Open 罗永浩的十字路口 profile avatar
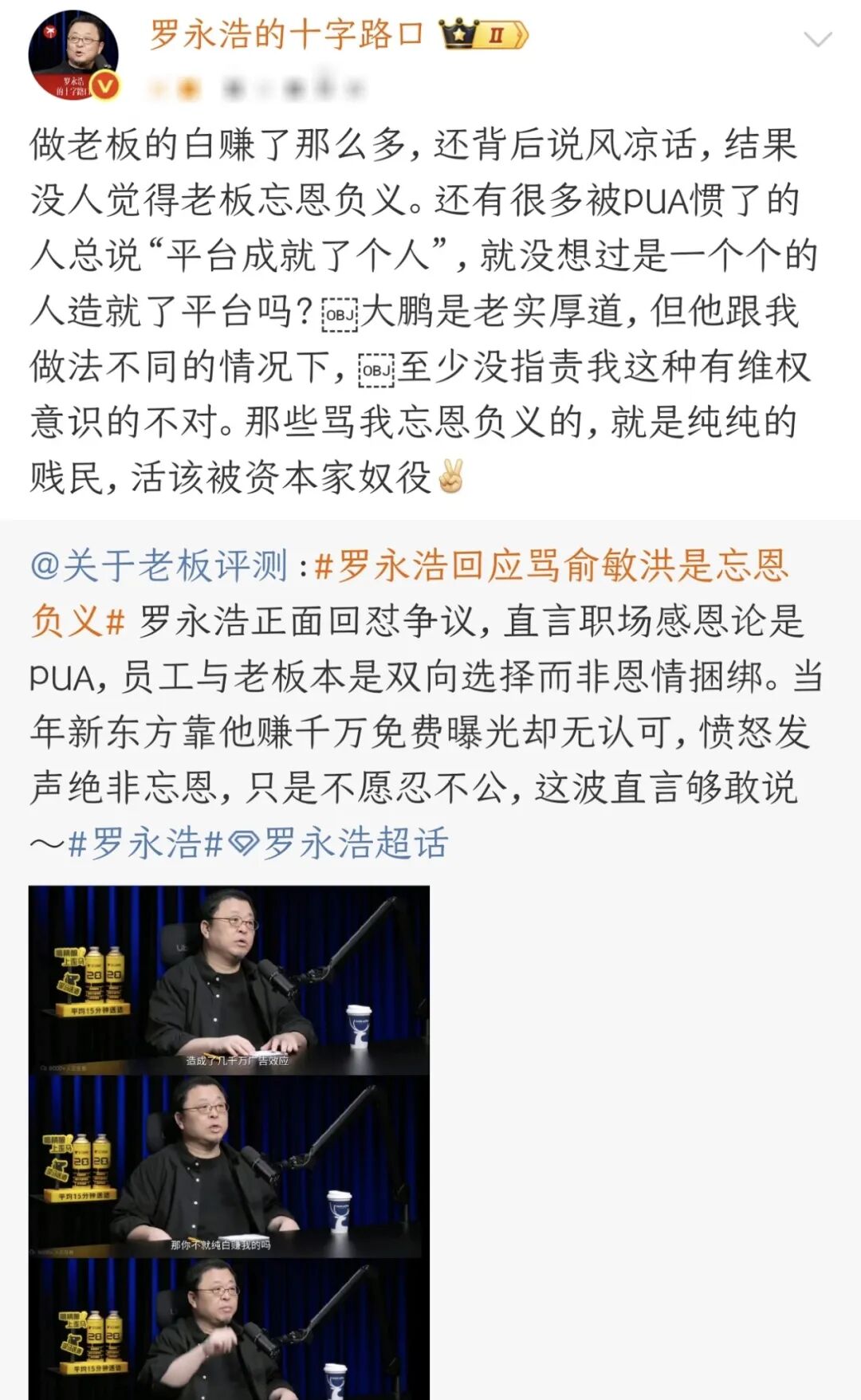Screen dimensions: 861x1400 point(73,55)
